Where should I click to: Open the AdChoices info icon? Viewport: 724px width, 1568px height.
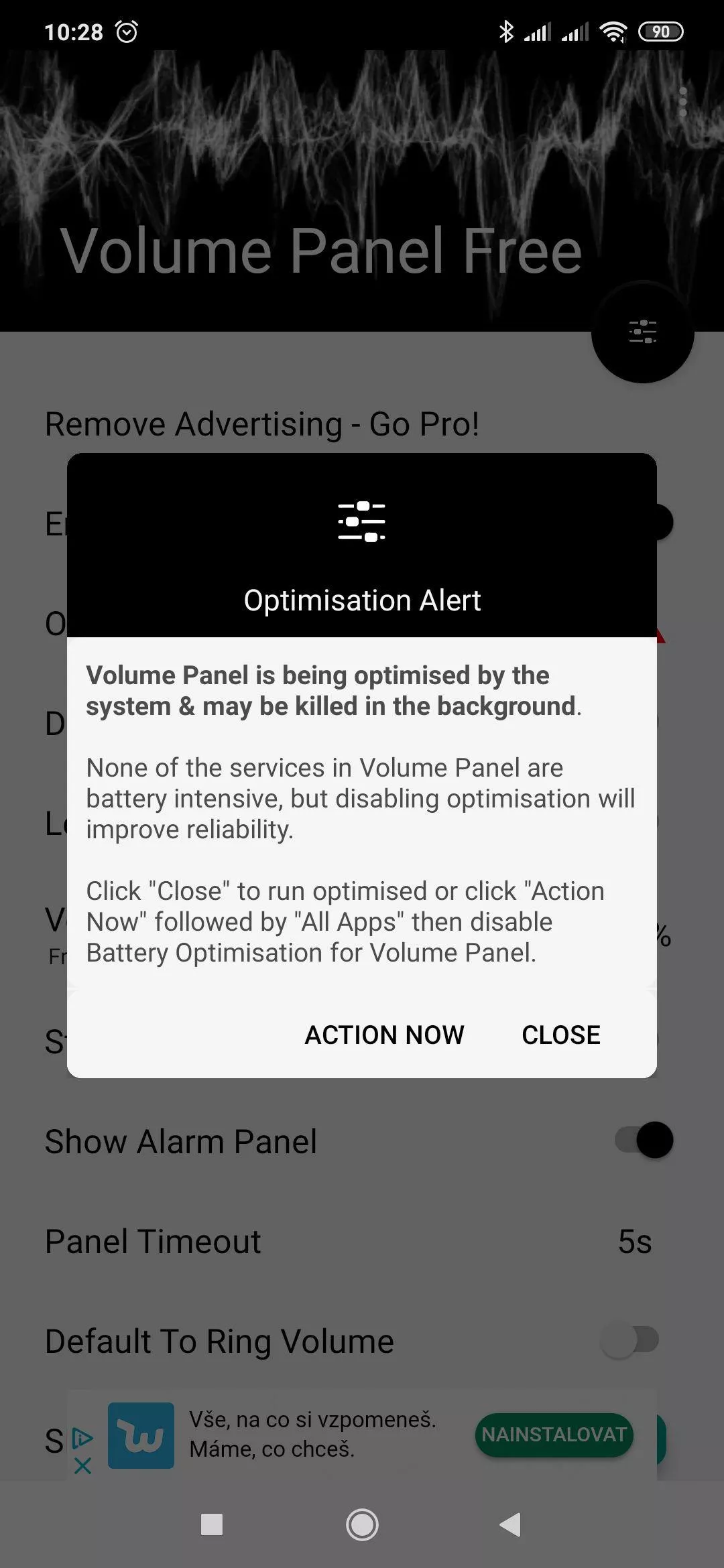click(x=82, y=1438)
